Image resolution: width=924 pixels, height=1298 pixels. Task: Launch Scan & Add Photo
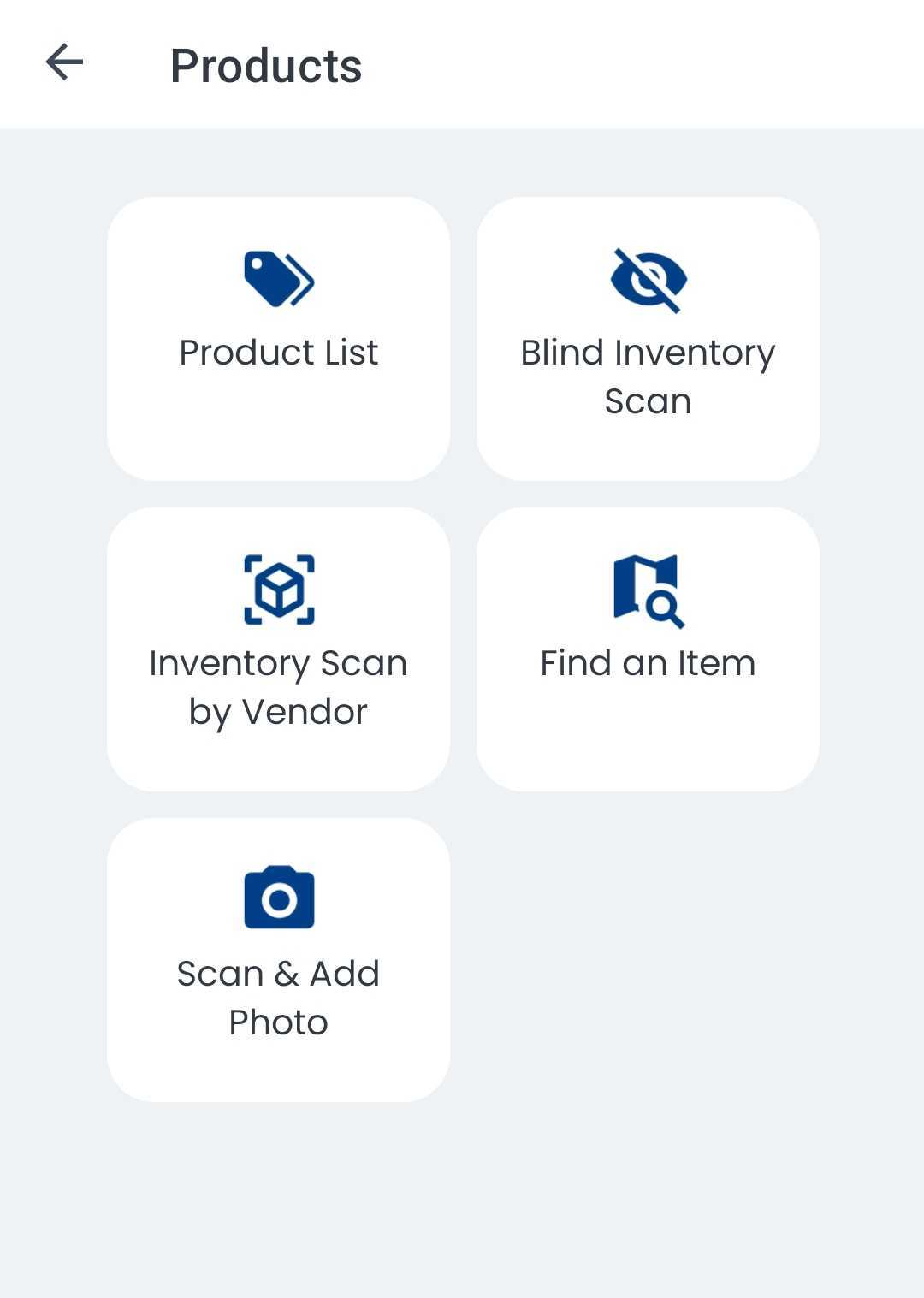(278, 959)
